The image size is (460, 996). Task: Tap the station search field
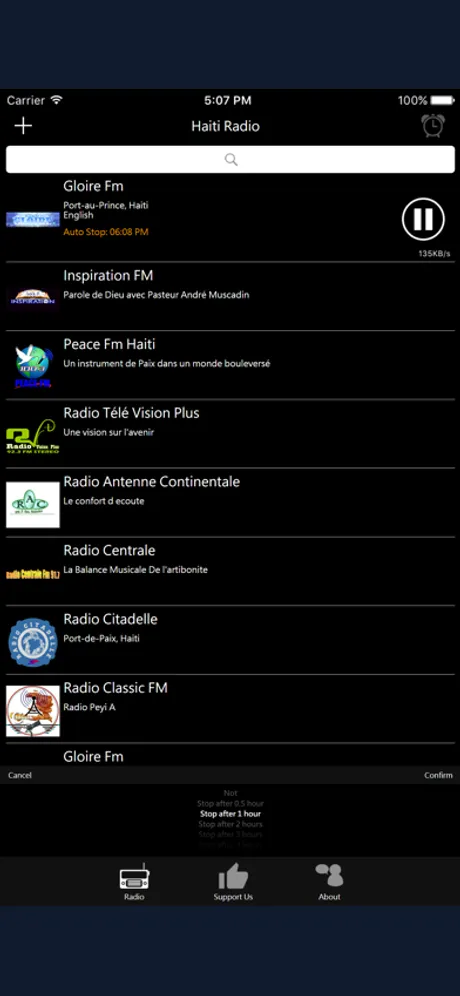(230, 159)
